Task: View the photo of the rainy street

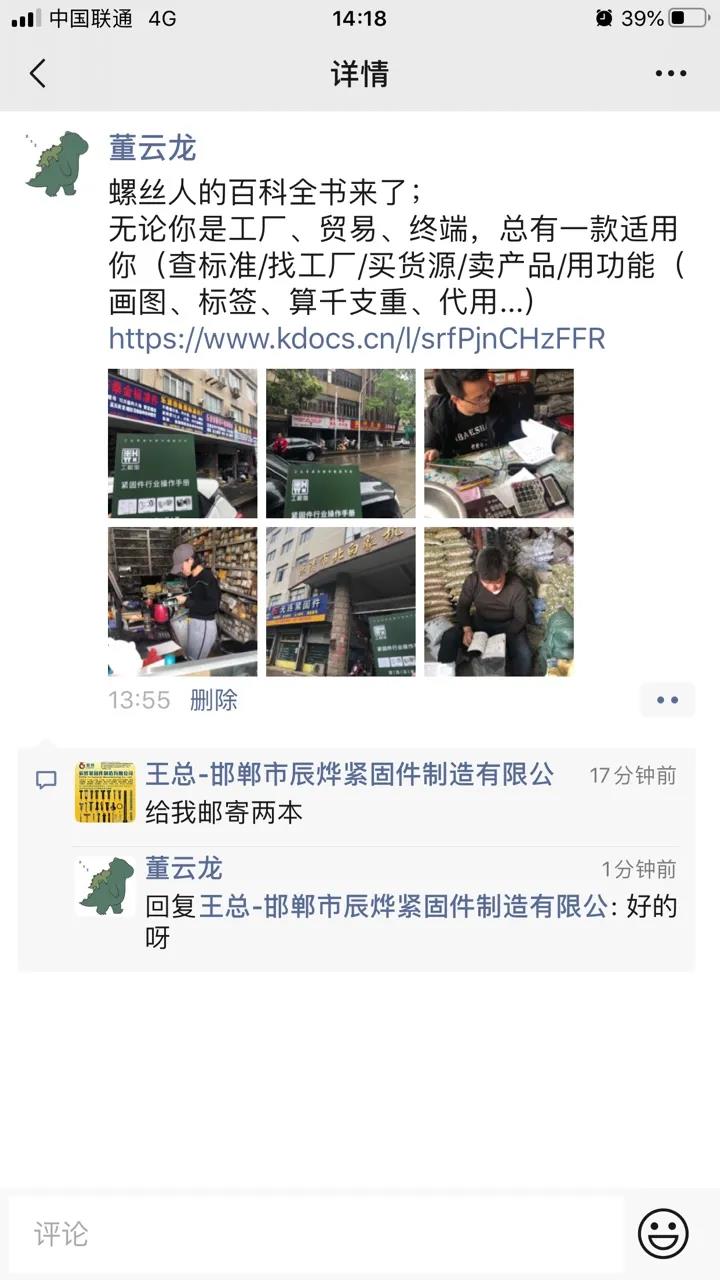Action: point(340,443)
